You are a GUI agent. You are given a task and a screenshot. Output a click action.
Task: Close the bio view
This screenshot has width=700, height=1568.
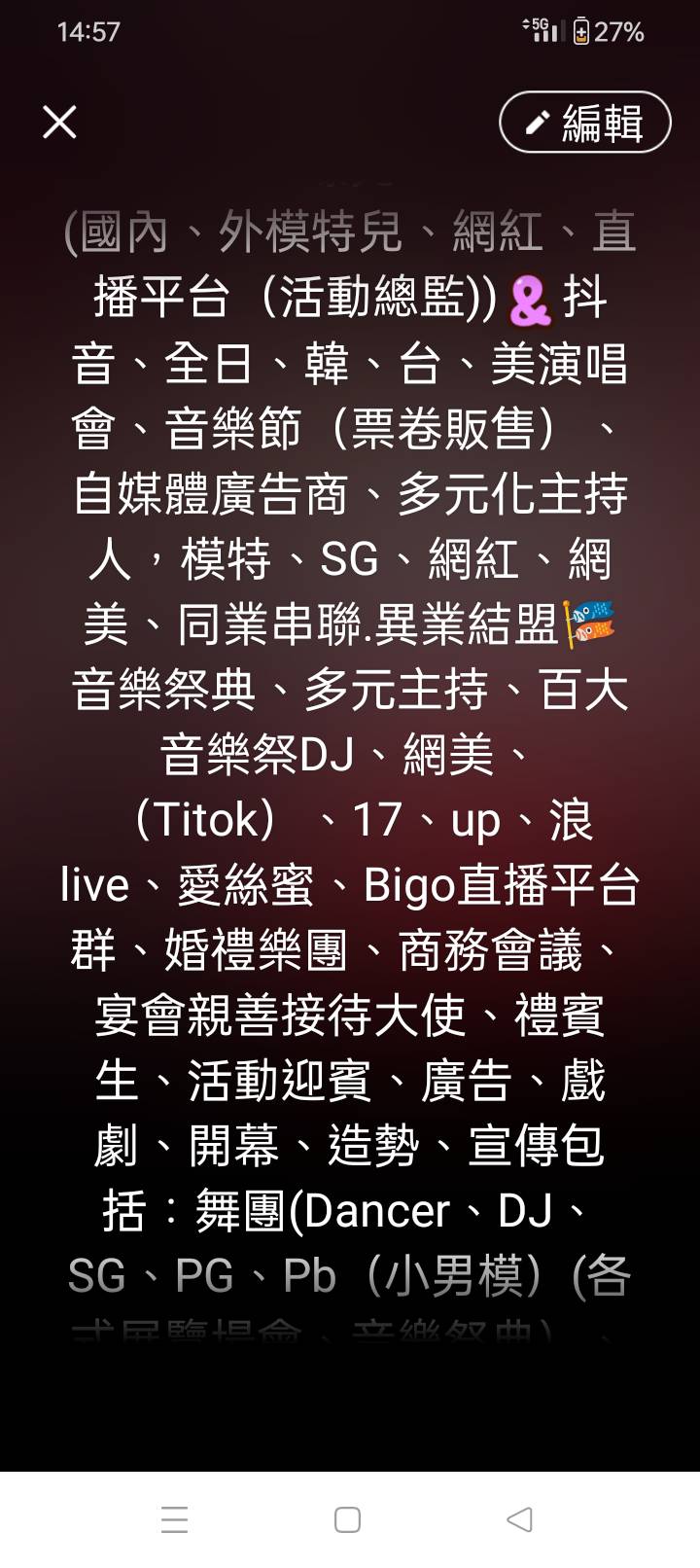[x=59, y=123]
